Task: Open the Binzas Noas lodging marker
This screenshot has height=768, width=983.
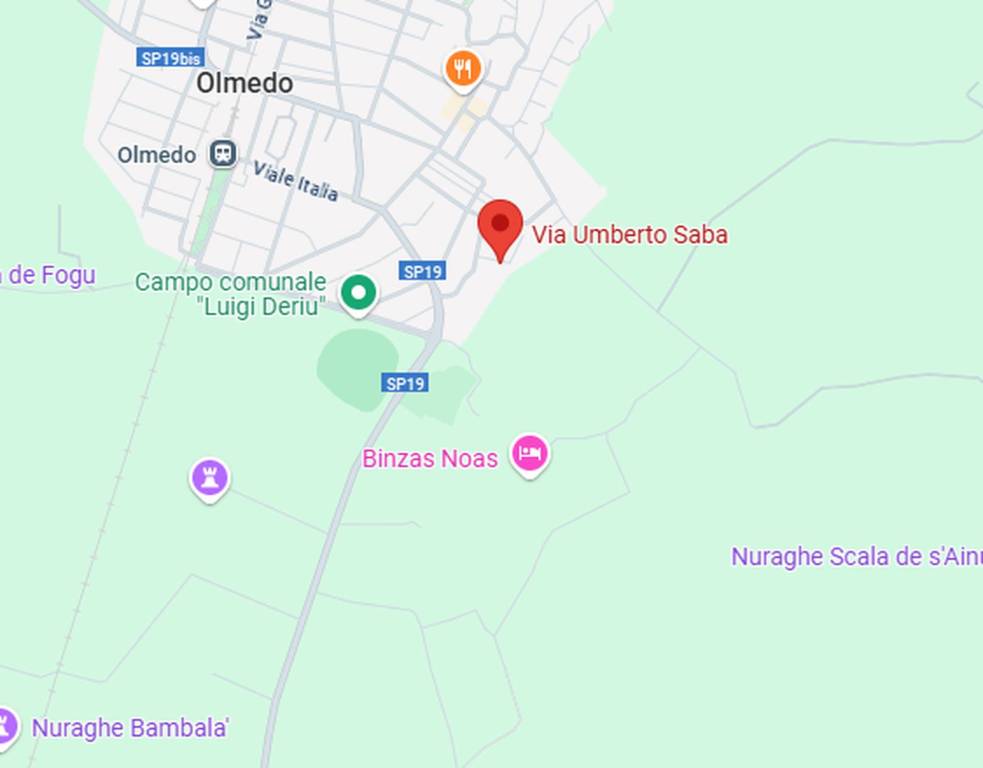Action: (529, 455)
